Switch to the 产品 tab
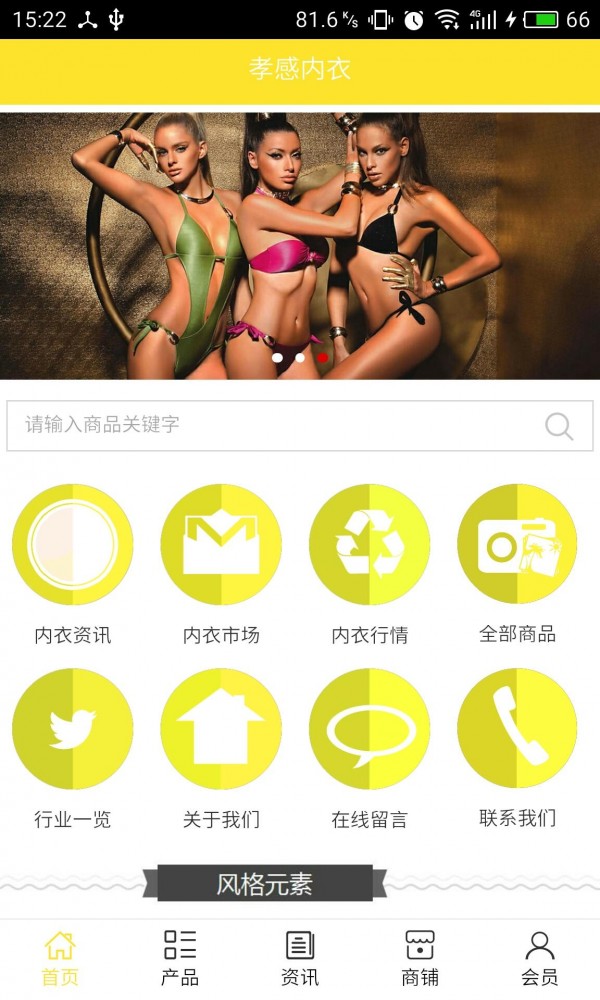600x1000 pixels. 180,959
